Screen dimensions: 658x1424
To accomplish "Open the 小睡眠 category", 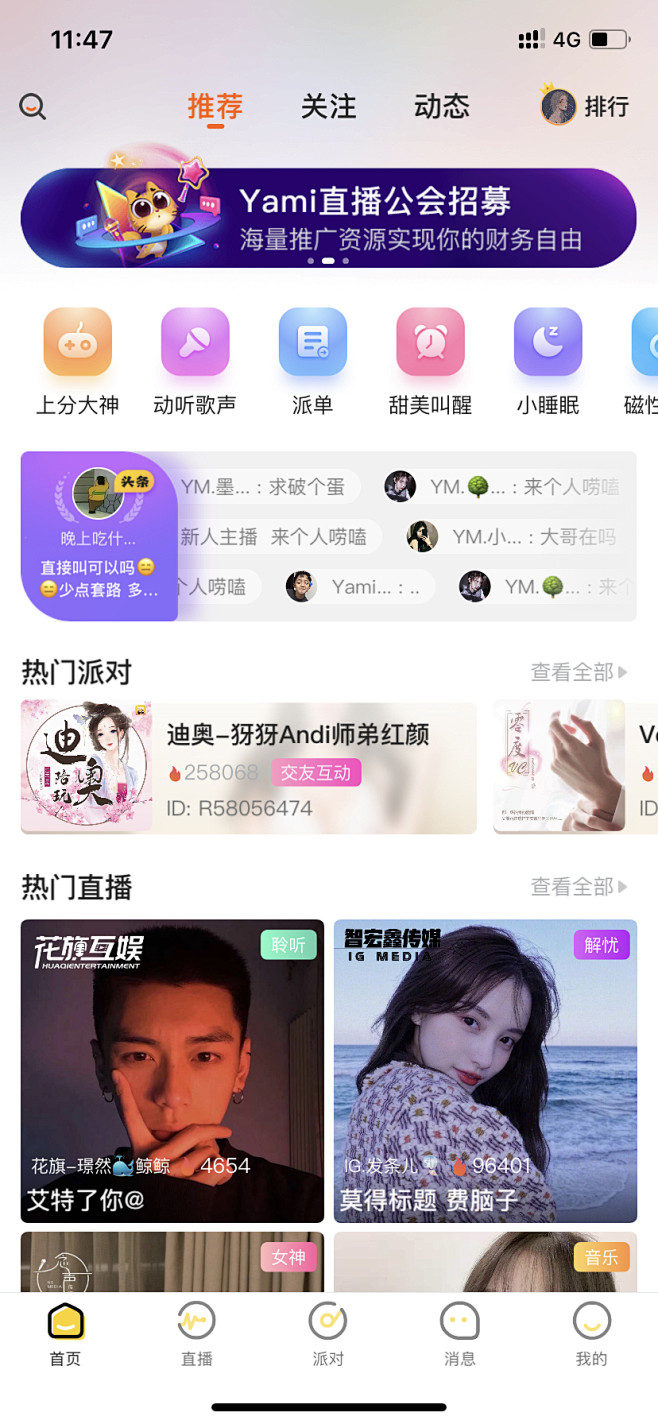I will 547,361.
